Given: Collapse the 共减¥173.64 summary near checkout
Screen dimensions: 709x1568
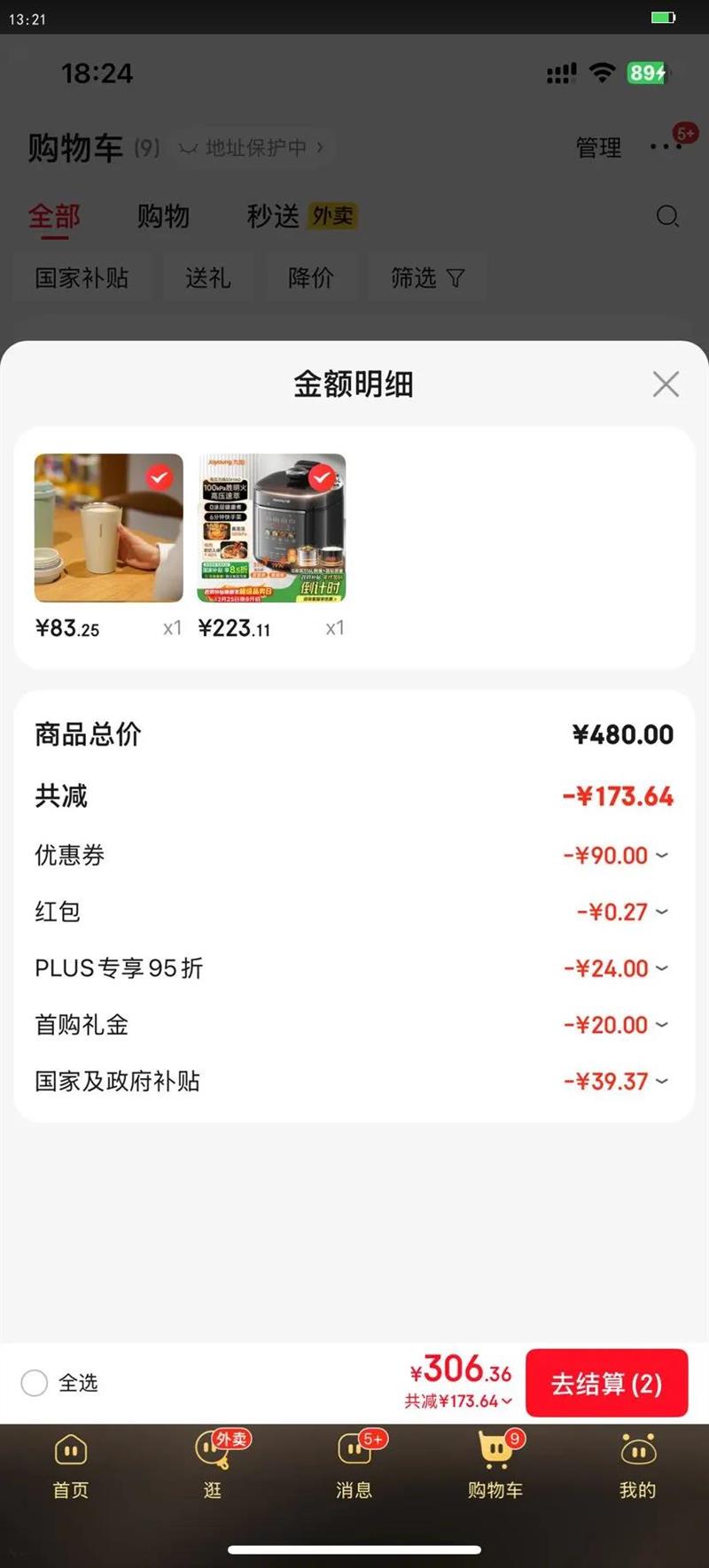Looking at the screenshot, I should point(458,1401).
